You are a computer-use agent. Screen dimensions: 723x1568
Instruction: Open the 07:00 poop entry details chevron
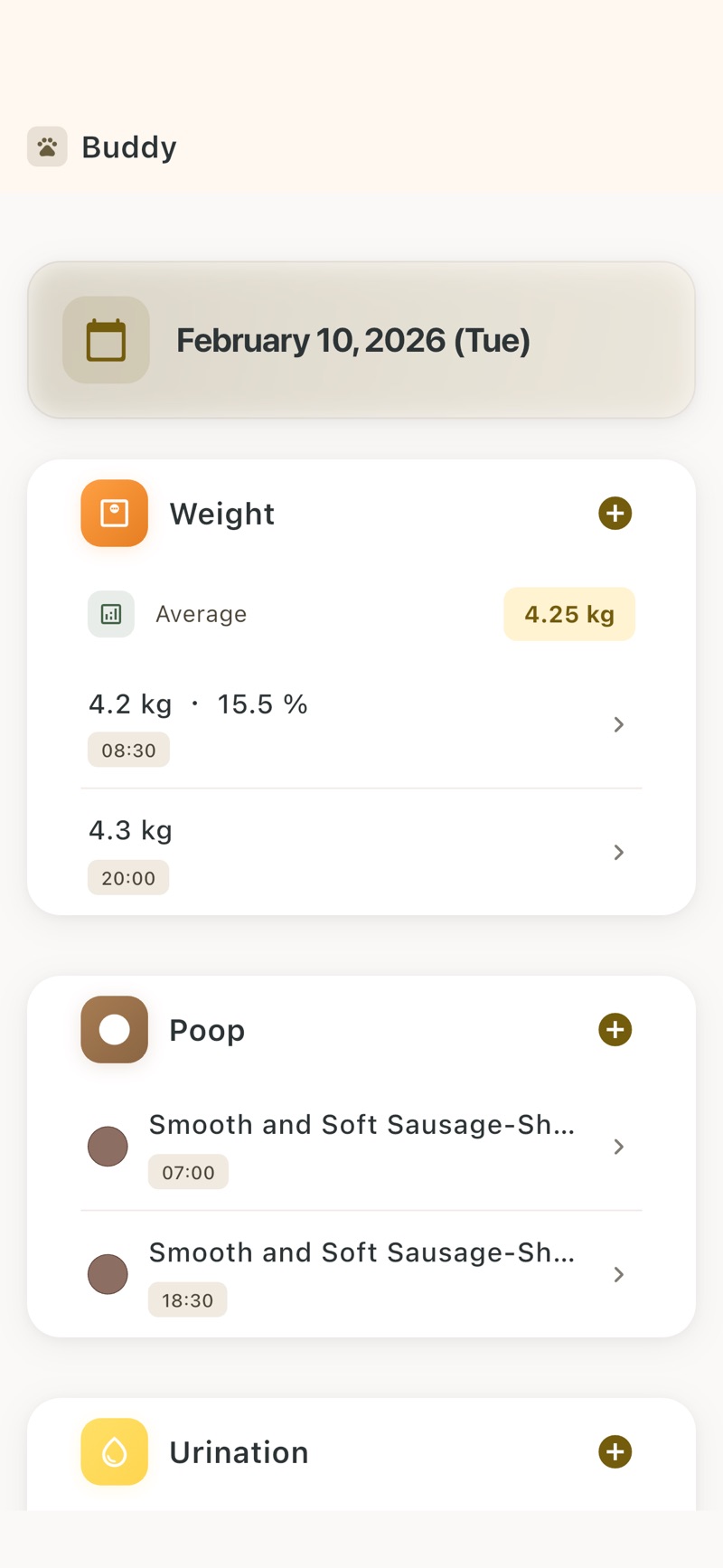[x=618, y=1147]
